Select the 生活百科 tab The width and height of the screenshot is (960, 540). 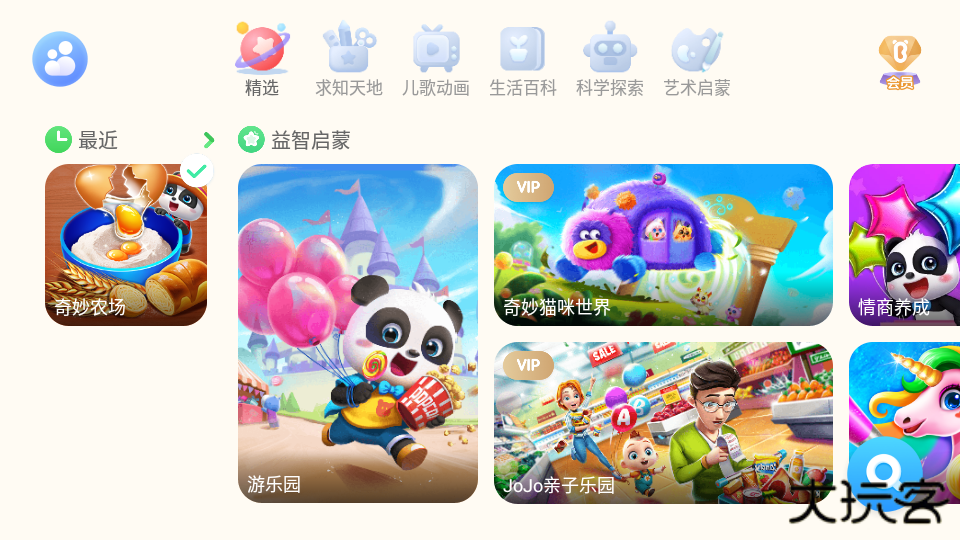coord(523,60)
